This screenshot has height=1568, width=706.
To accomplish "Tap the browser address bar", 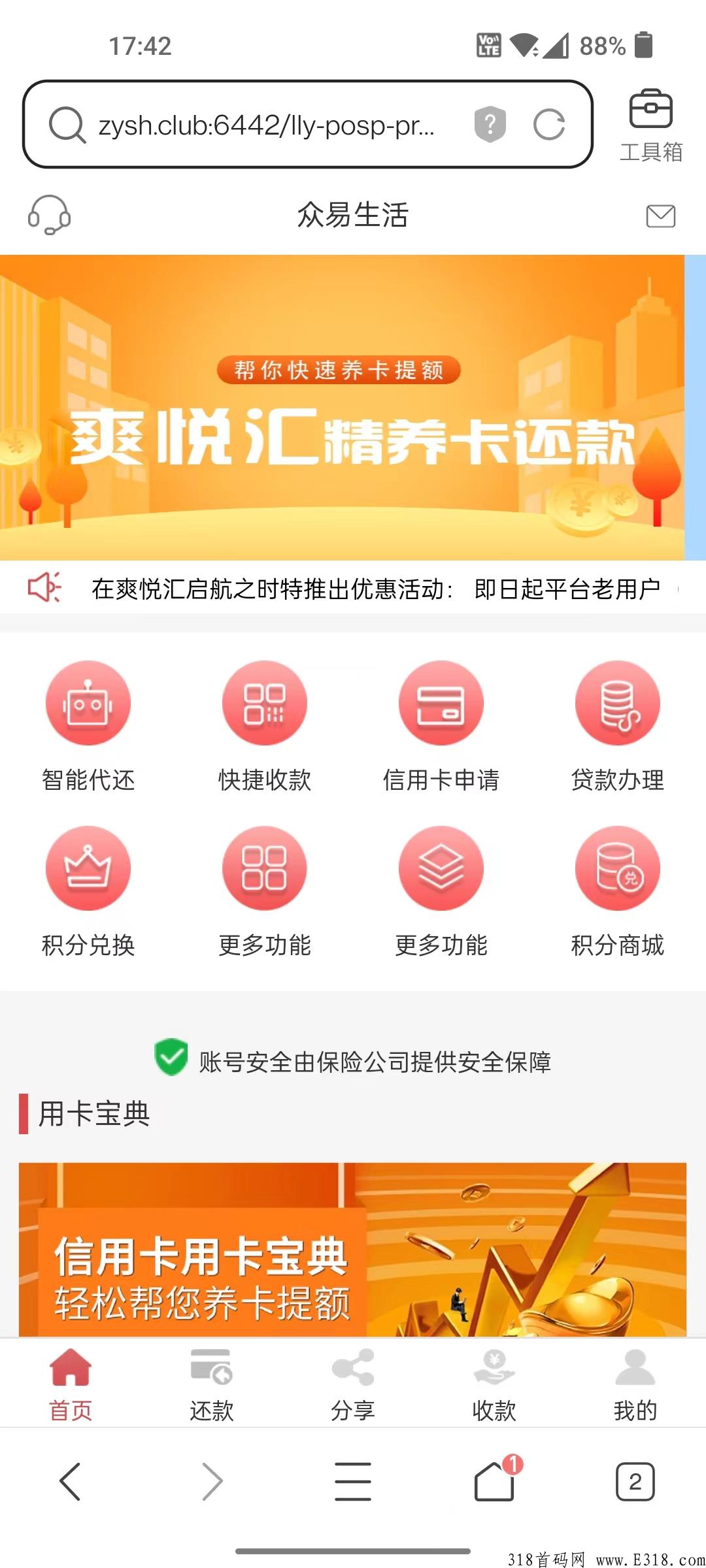I will 308,124.
